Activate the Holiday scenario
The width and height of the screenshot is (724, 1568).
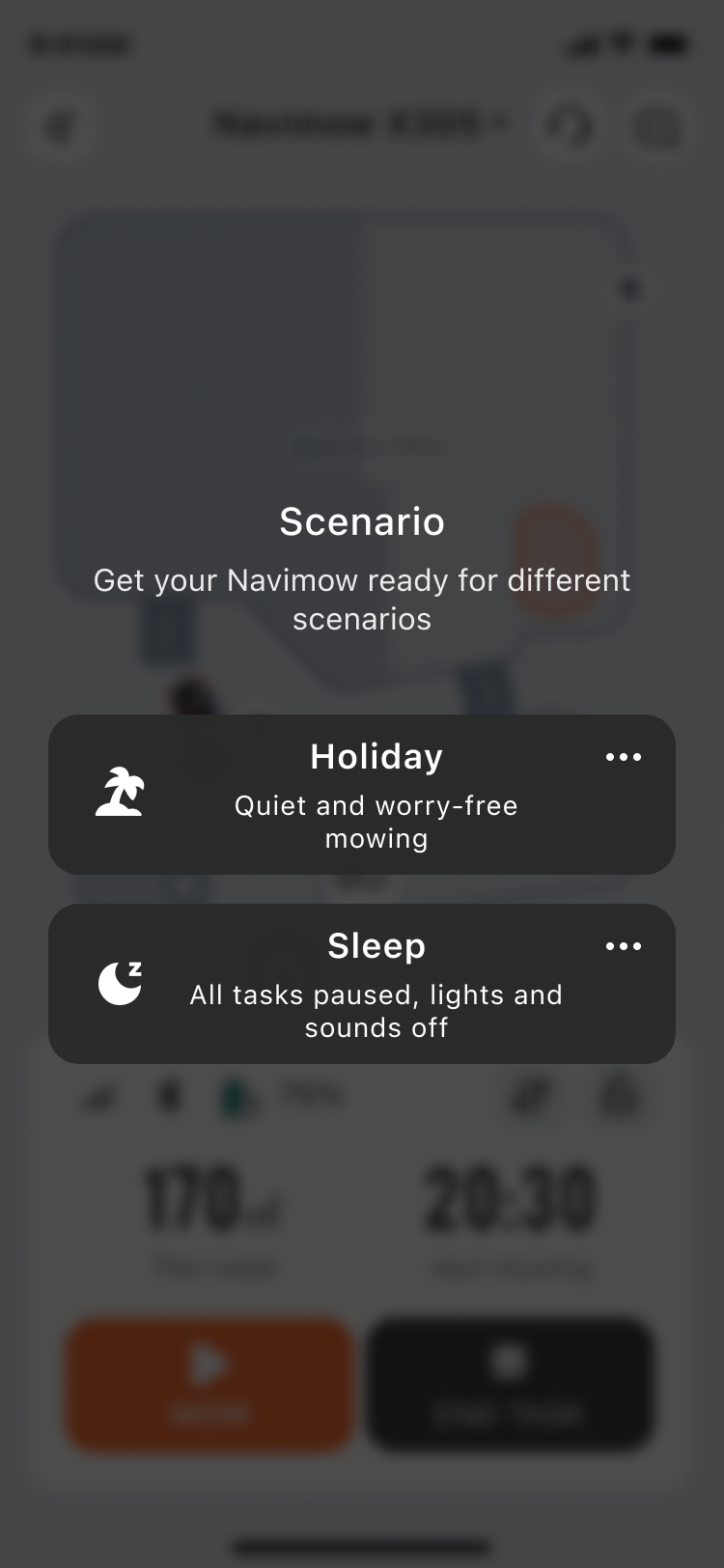click(361, 795)
